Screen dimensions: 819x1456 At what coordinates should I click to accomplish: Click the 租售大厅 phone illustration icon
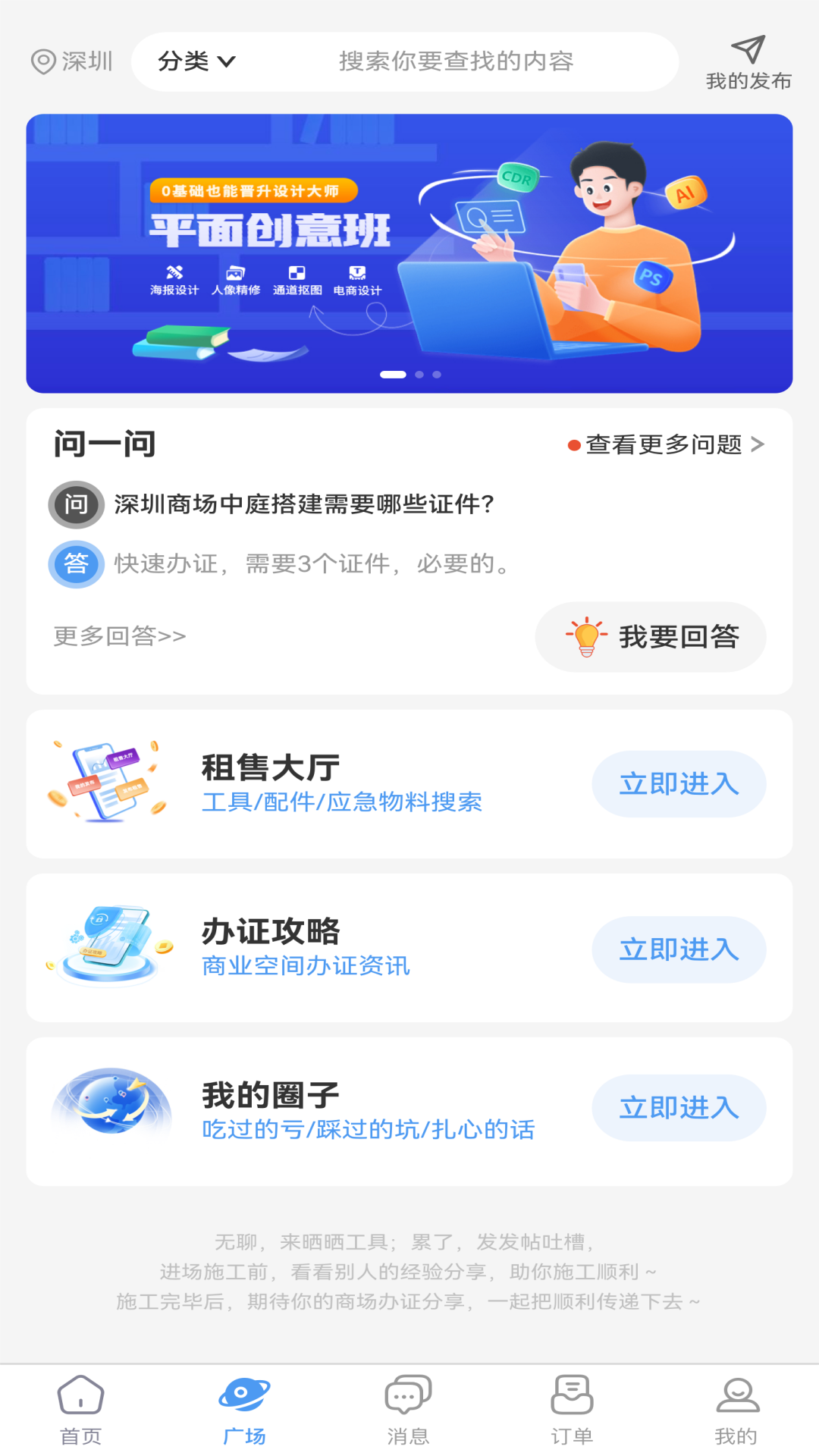(106, 783)
